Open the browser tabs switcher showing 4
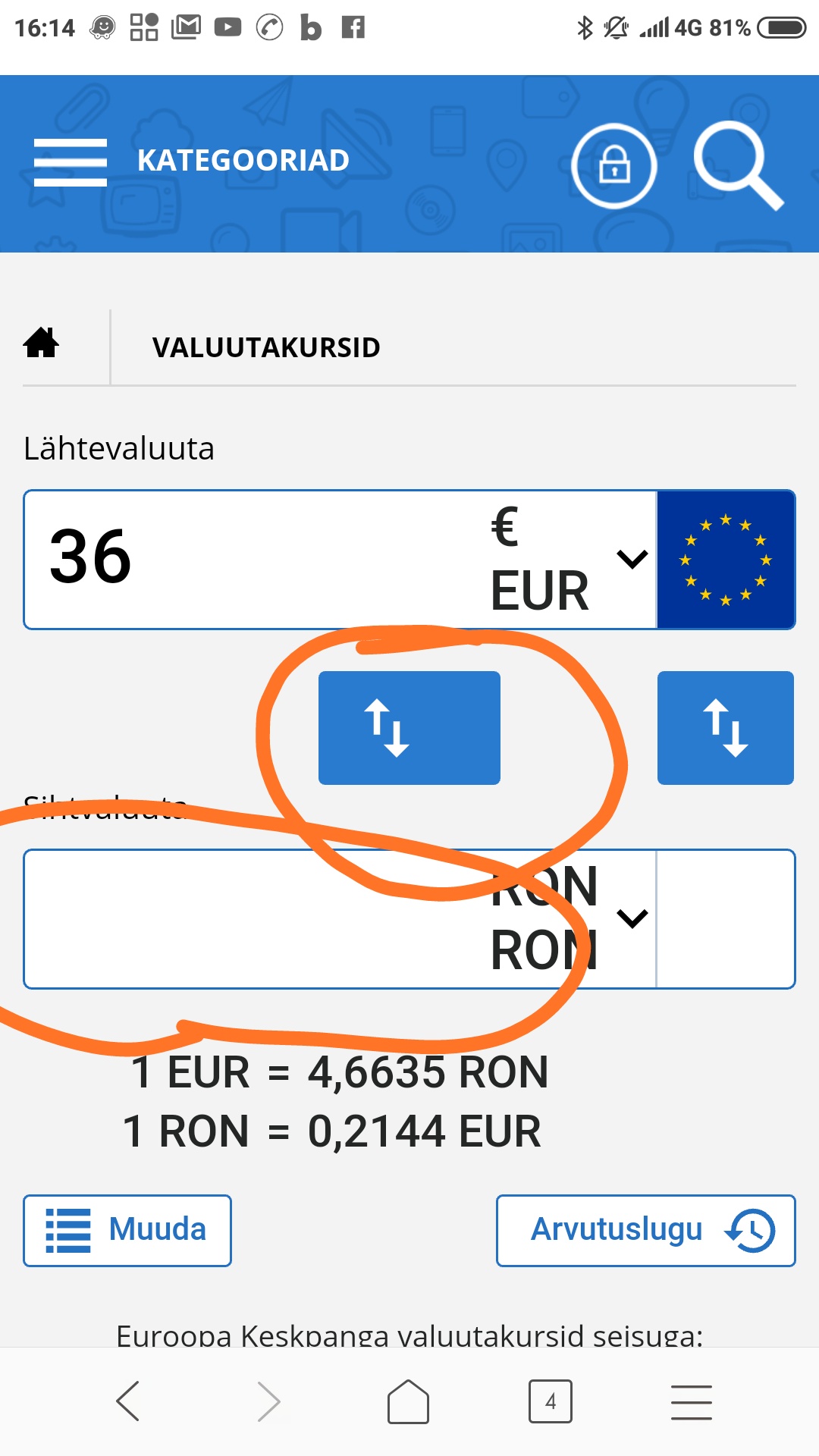 [x=551, y=1401]
